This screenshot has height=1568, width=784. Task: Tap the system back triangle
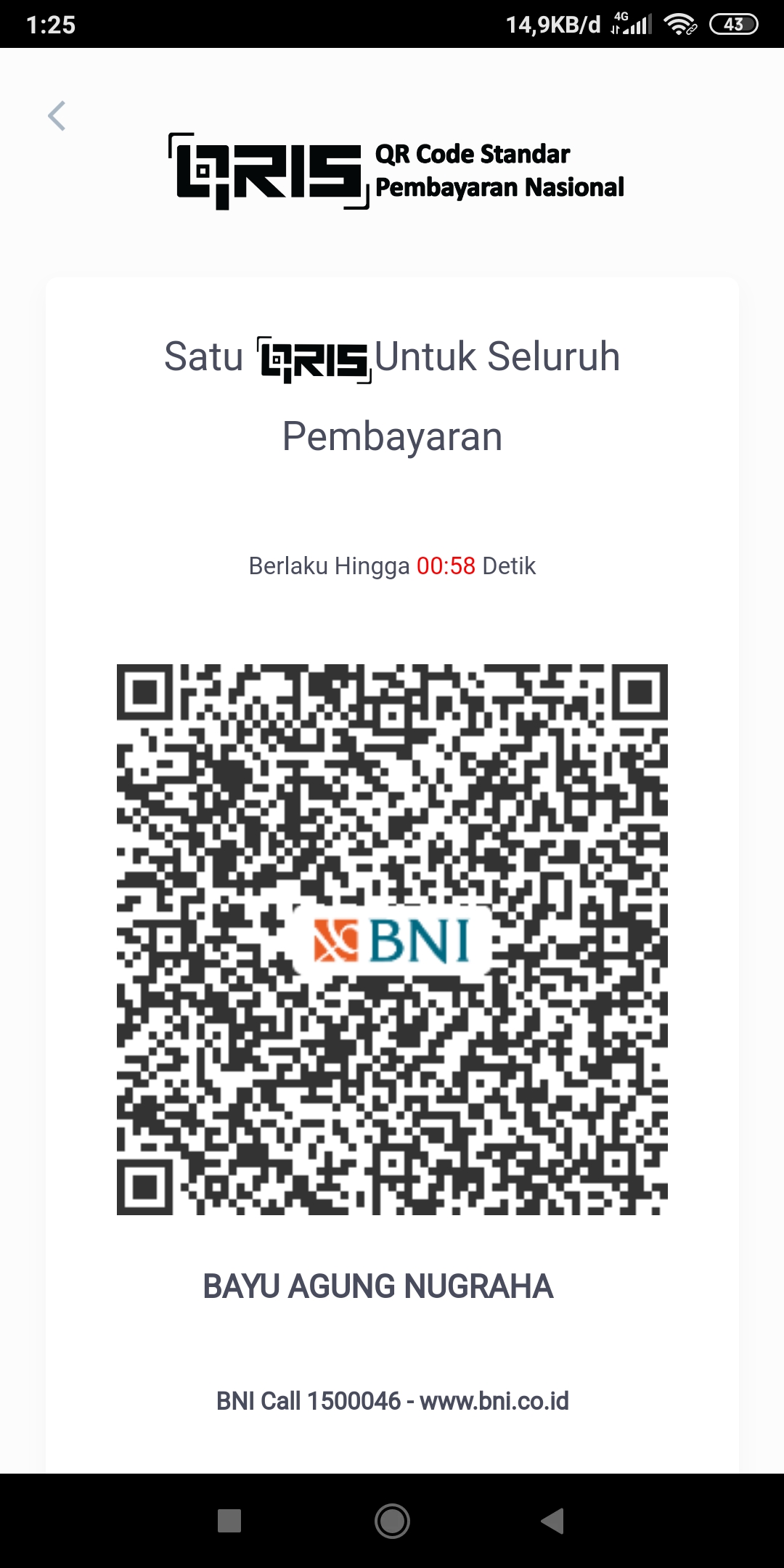click(553, 1521)
